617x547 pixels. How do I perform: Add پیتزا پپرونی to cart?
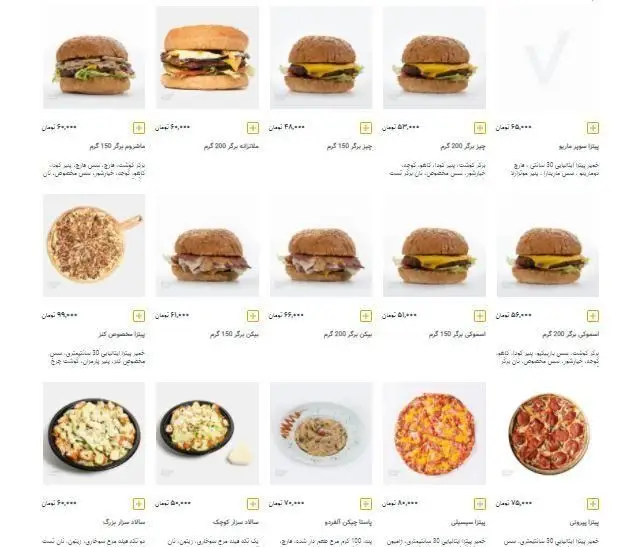[593, 503]
